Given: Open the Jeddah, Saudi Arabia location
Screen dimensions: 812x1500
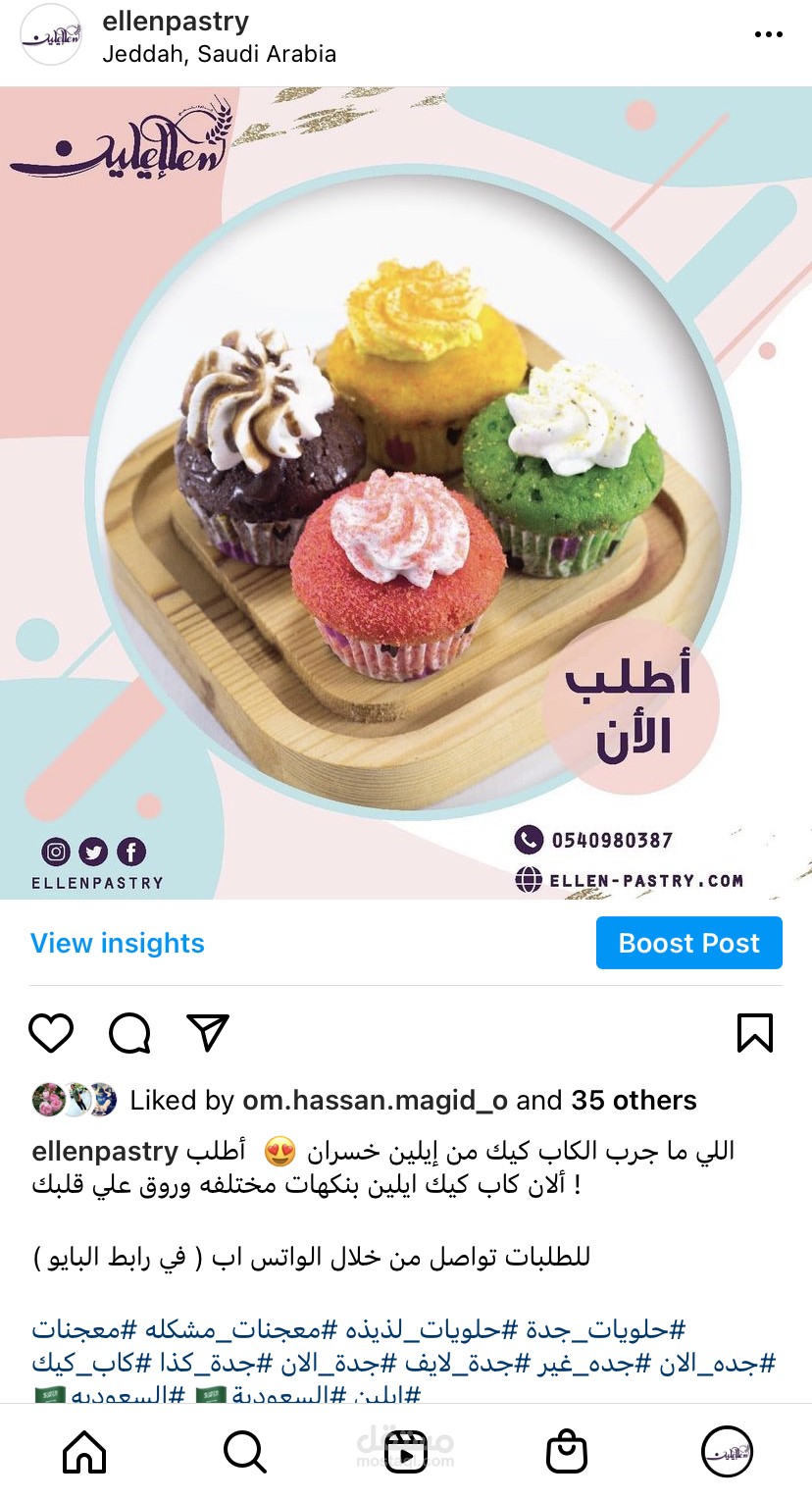Looking at the screenshot, I should tap(219, 54).
